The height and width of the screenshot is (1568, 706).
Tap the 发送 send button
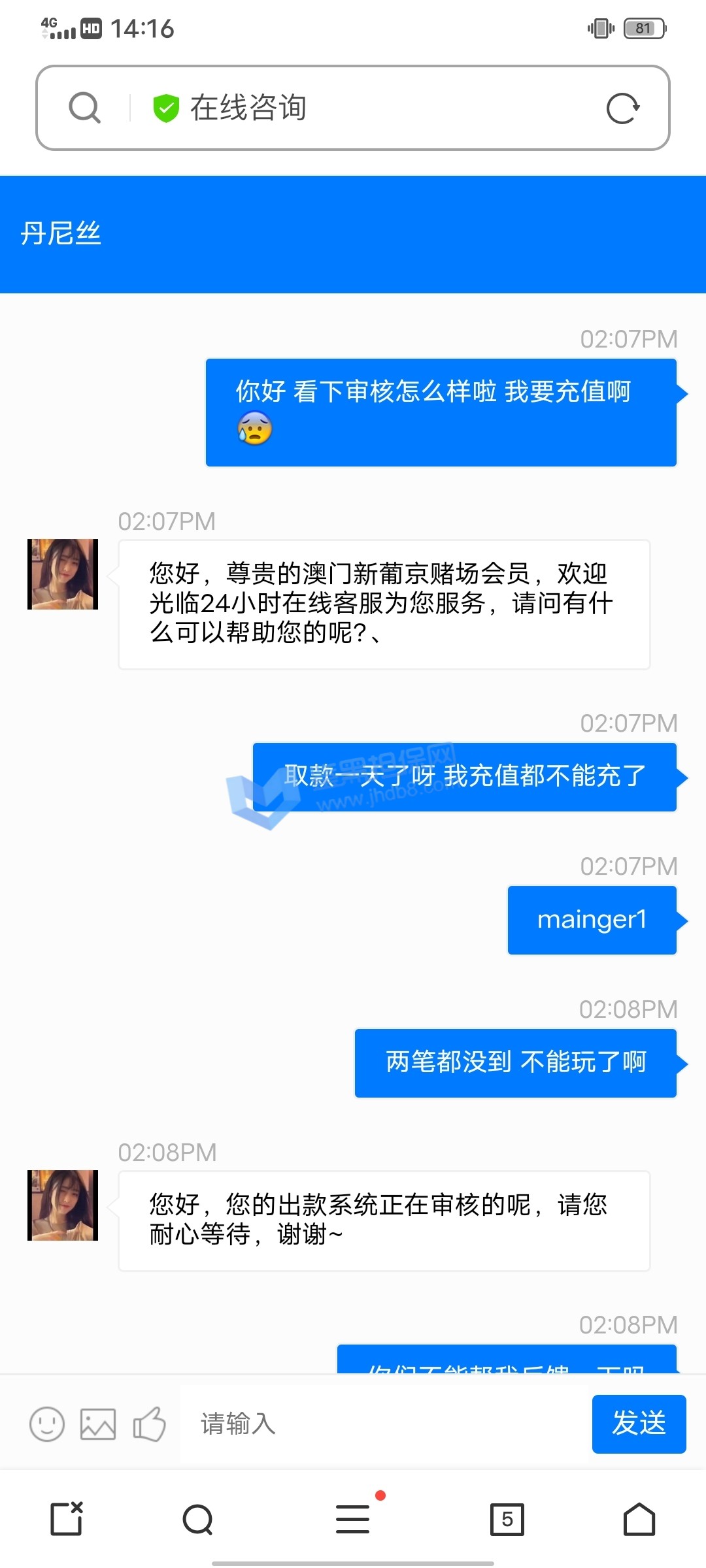[x=639, y=1424]
